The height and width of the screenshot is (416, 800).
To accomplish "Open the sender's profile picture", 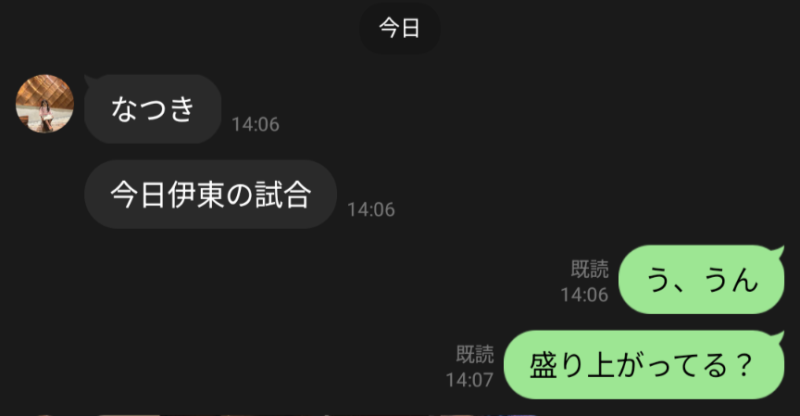I will [x=45, y=104].
